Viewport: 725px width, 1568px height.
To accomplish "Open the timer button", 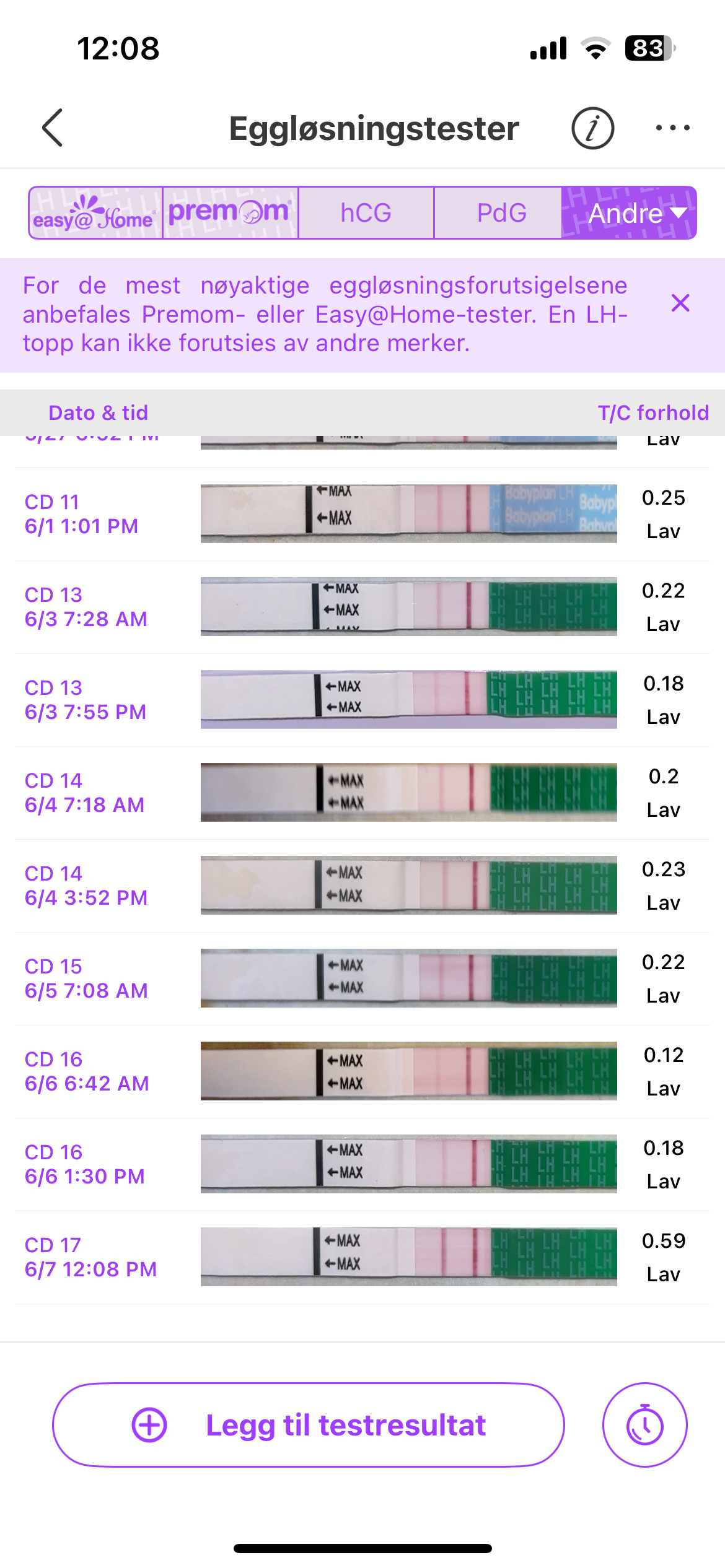I will click(x=644, y=1425).
